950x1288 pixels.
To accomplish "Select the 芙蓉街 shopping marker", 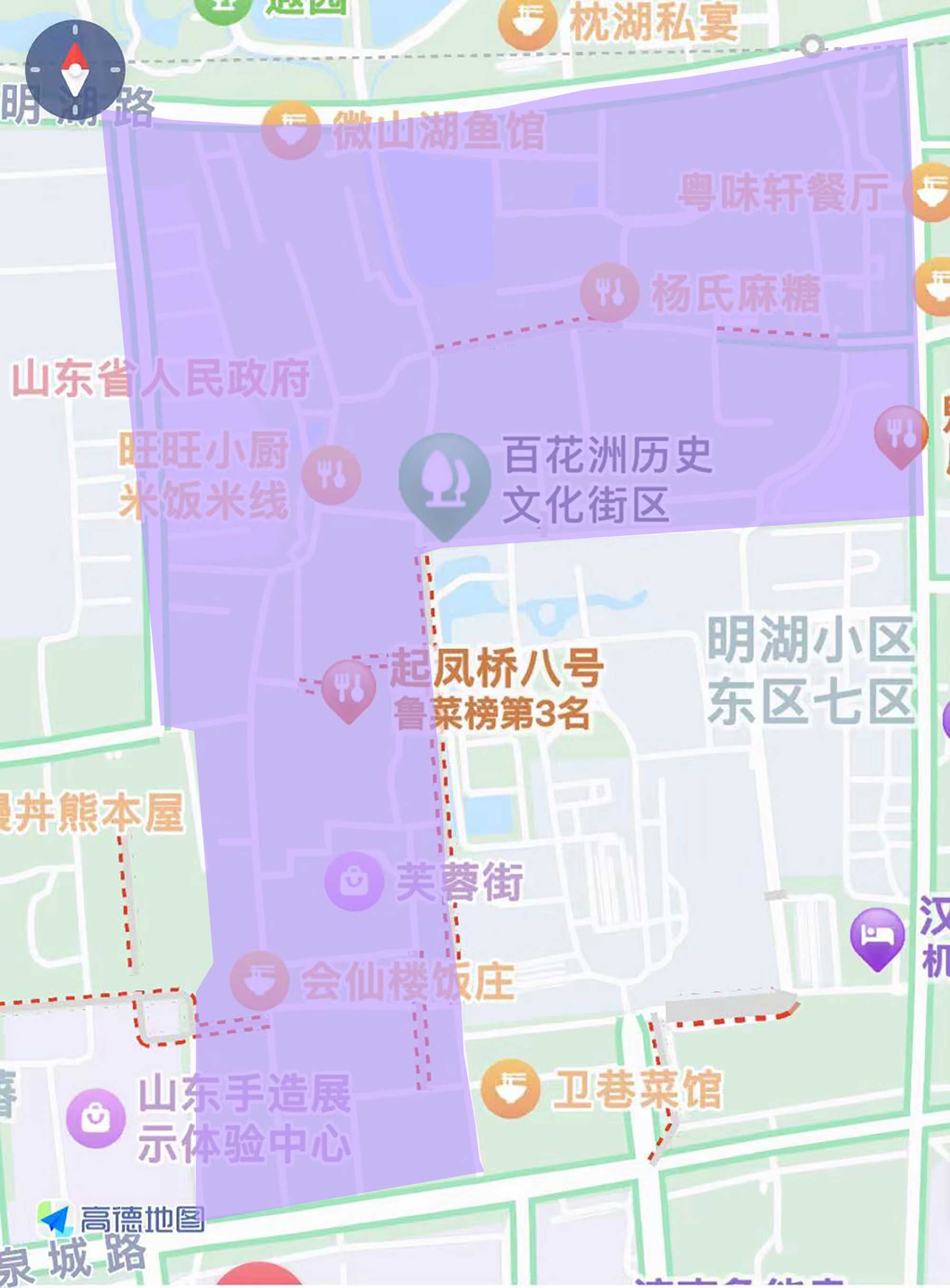I will point(354,881).
